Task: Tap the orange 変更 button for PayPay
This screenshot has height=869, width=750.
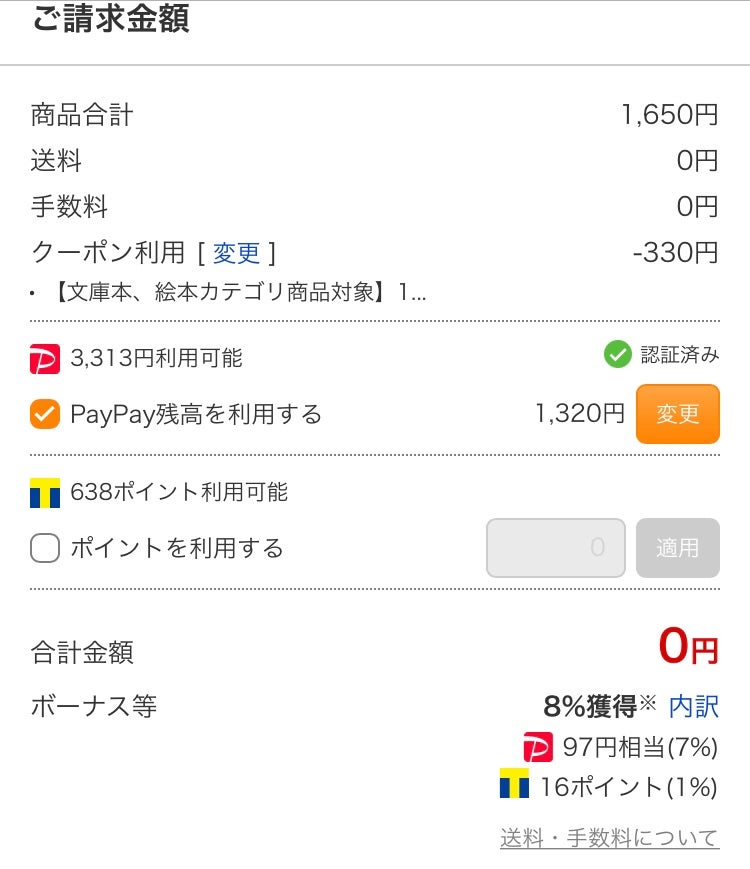Action: click(677, 414)
